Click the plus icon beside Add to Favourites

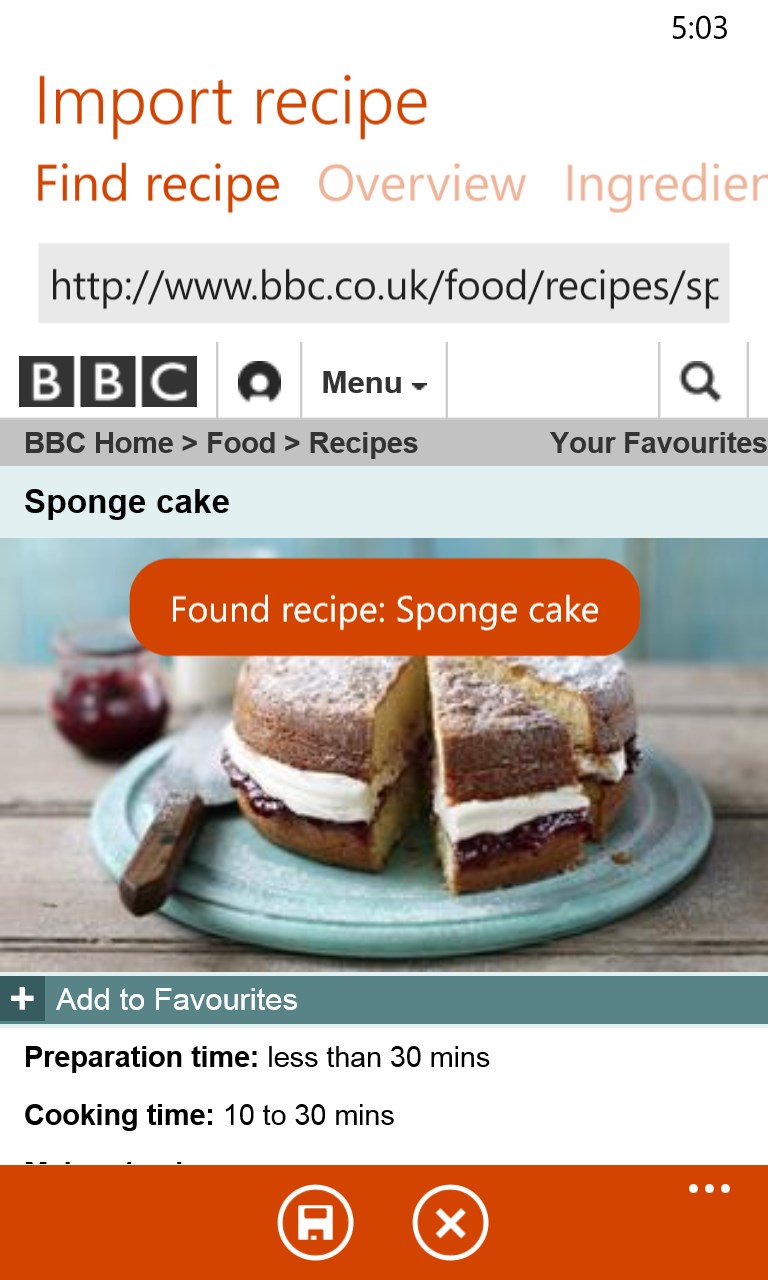point(22,997)
